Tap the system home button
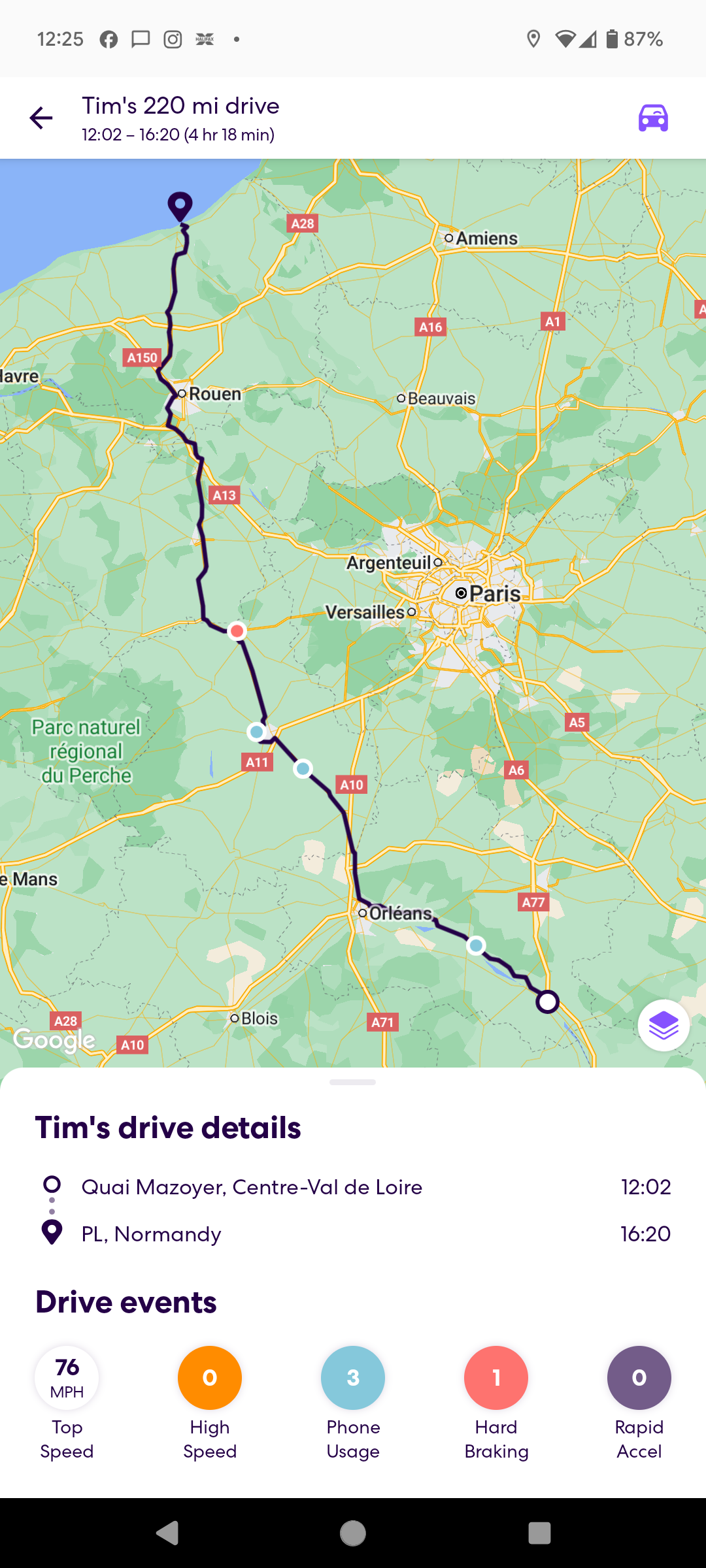This screenshot has width=706, height=1568. click(353, 1533)
